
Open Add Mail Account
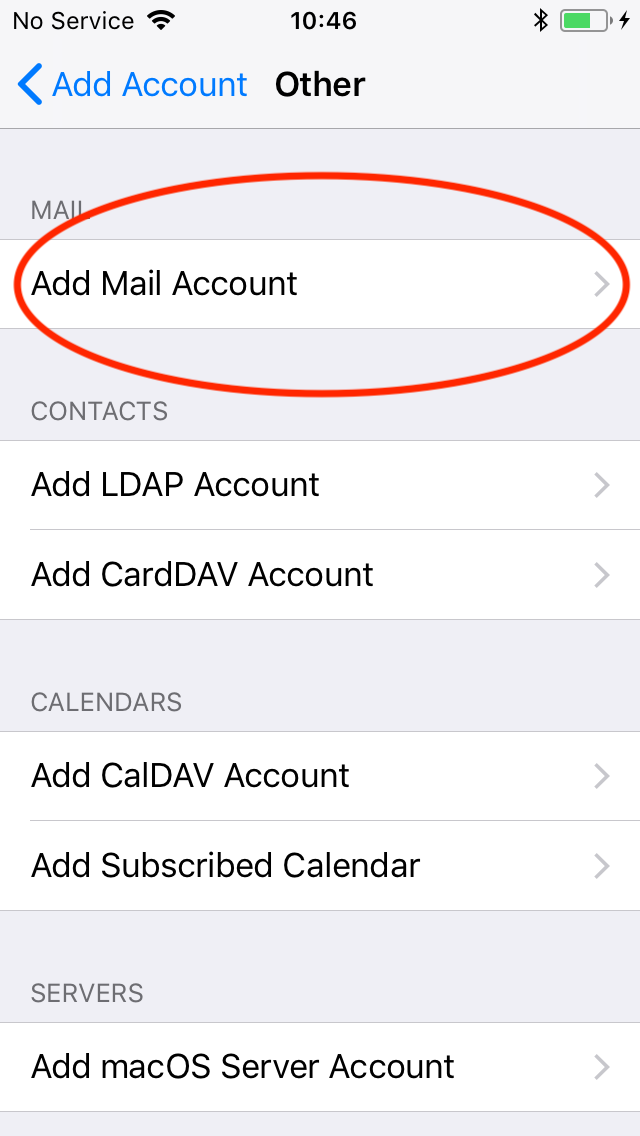[320, 284]
